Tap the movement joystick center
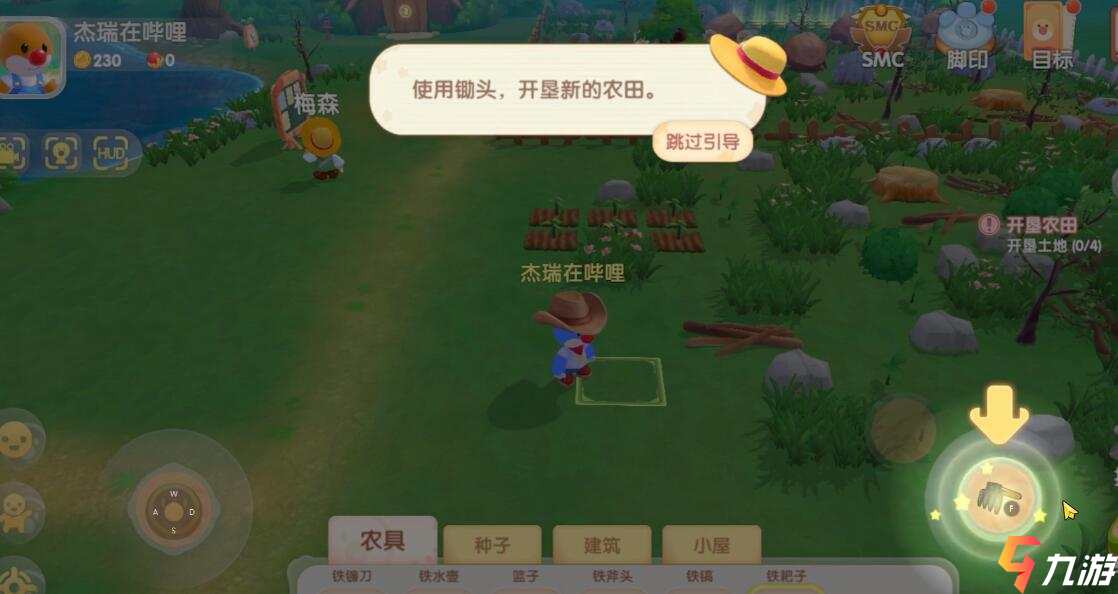Screen dimensions: 1118x594 coord(174,511)
